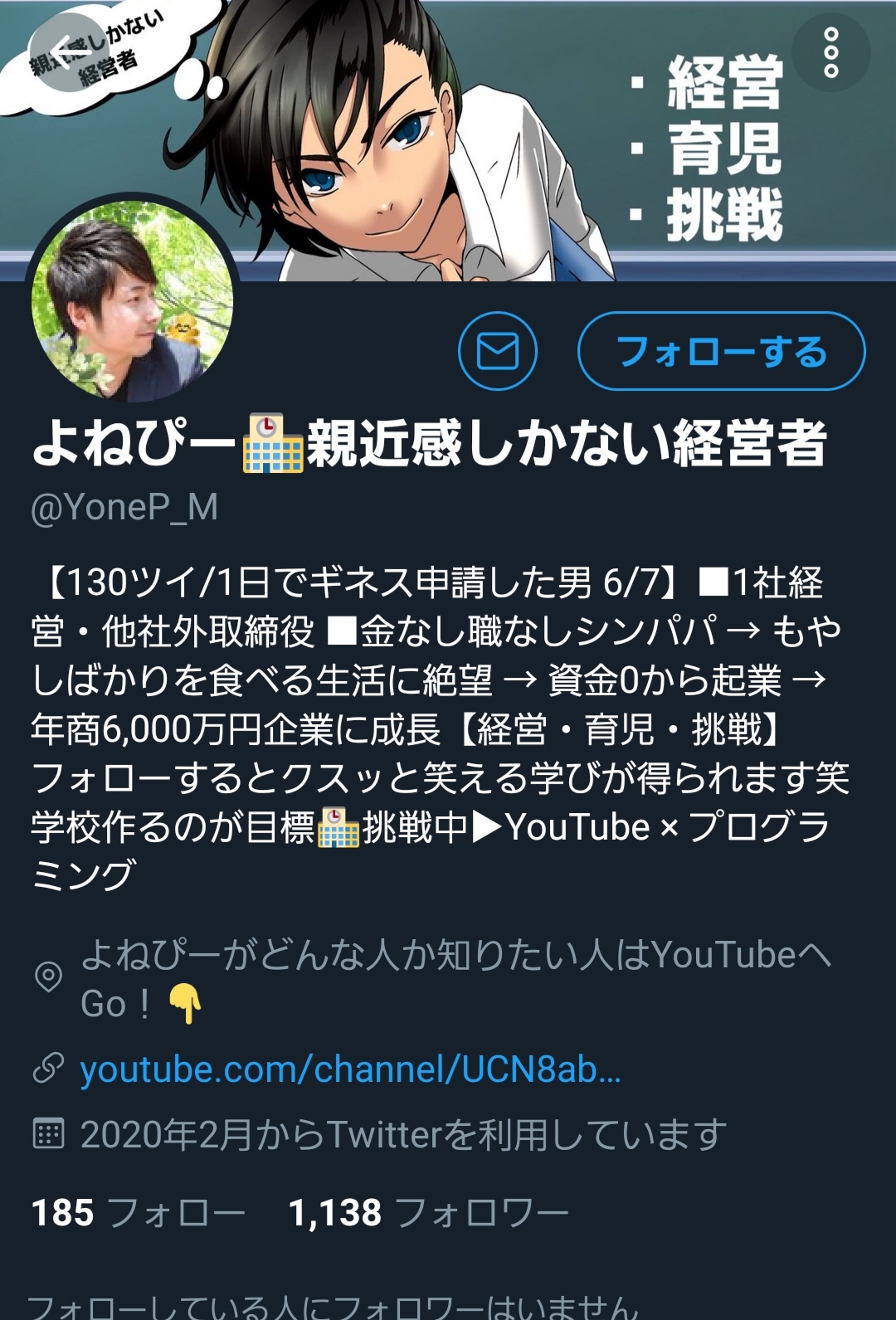
Task: Tap the フォローする follow button
Action: [721, 351]
